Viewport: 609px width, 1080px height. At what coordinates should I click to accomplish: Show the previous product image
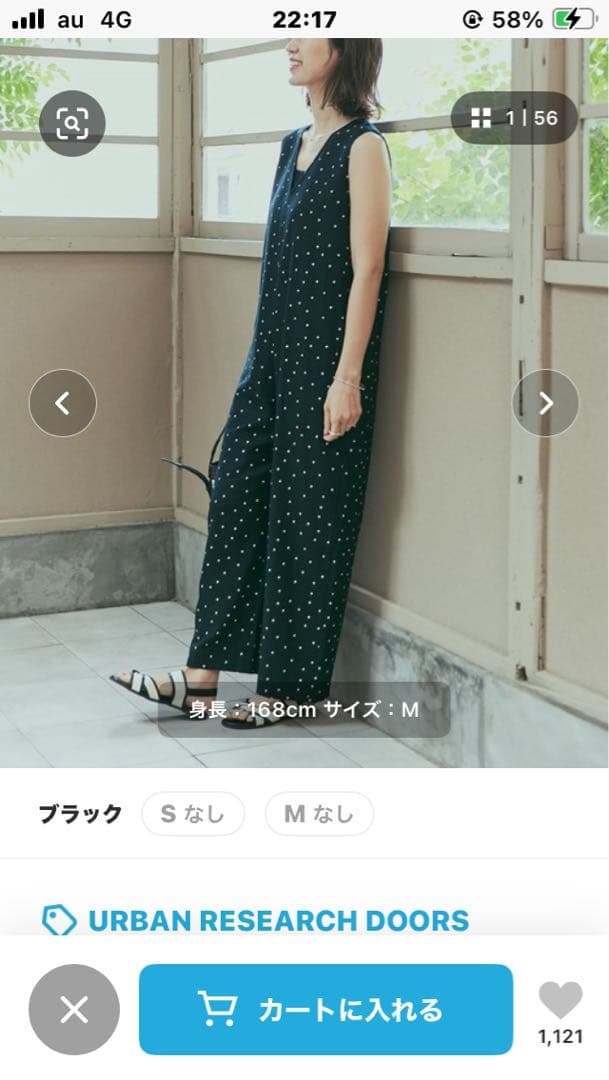tap(62, 403)
